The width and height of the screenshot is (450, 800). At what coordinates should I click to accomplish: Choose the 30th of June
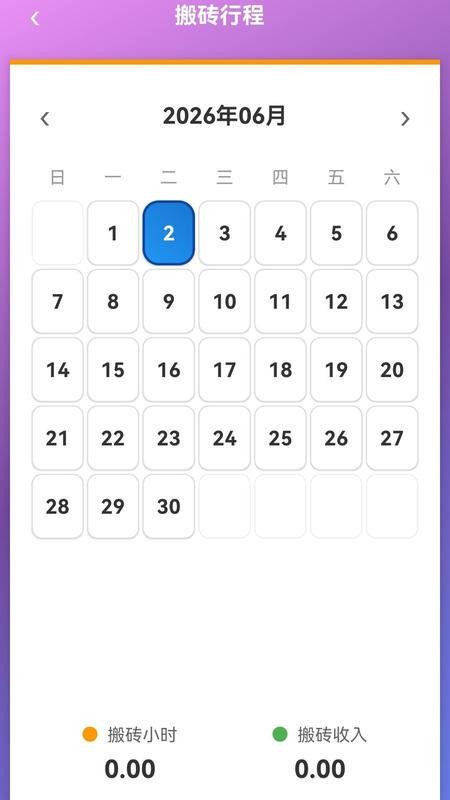[x=168, y=507]
